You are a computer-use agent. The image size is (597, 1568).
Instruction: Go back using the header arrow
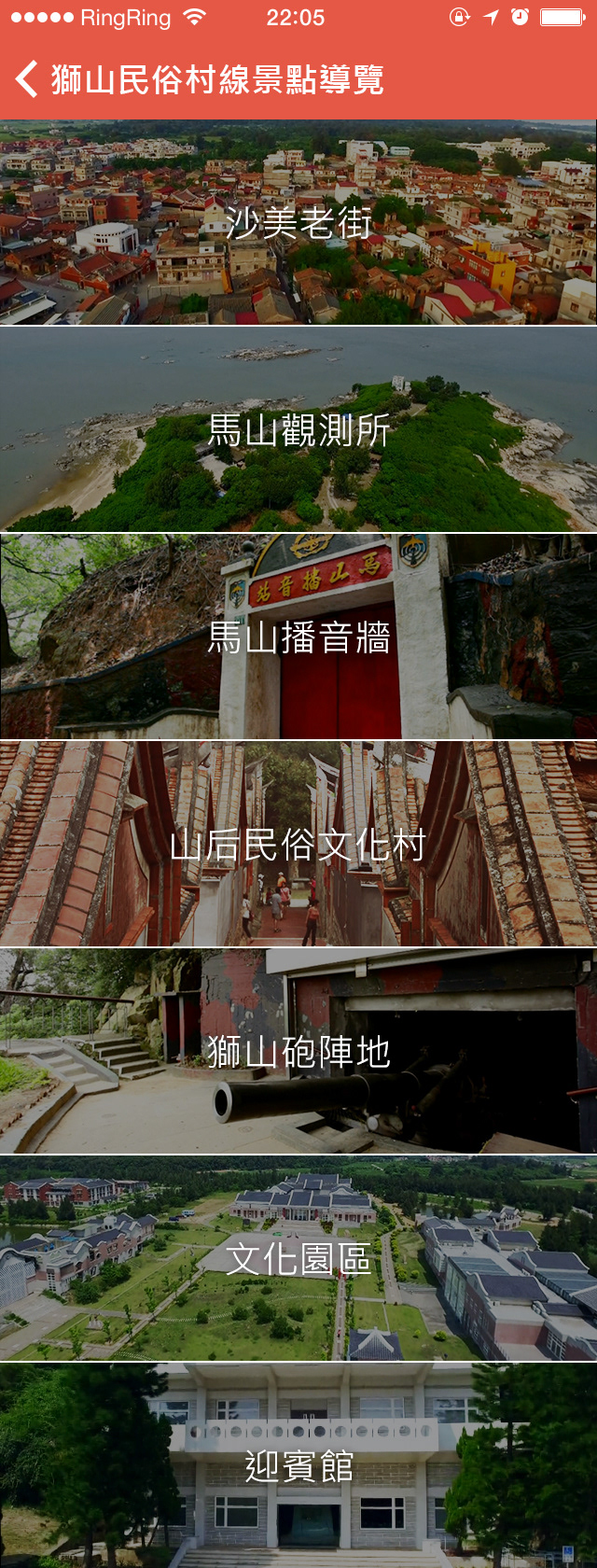[x=27, y=79]
